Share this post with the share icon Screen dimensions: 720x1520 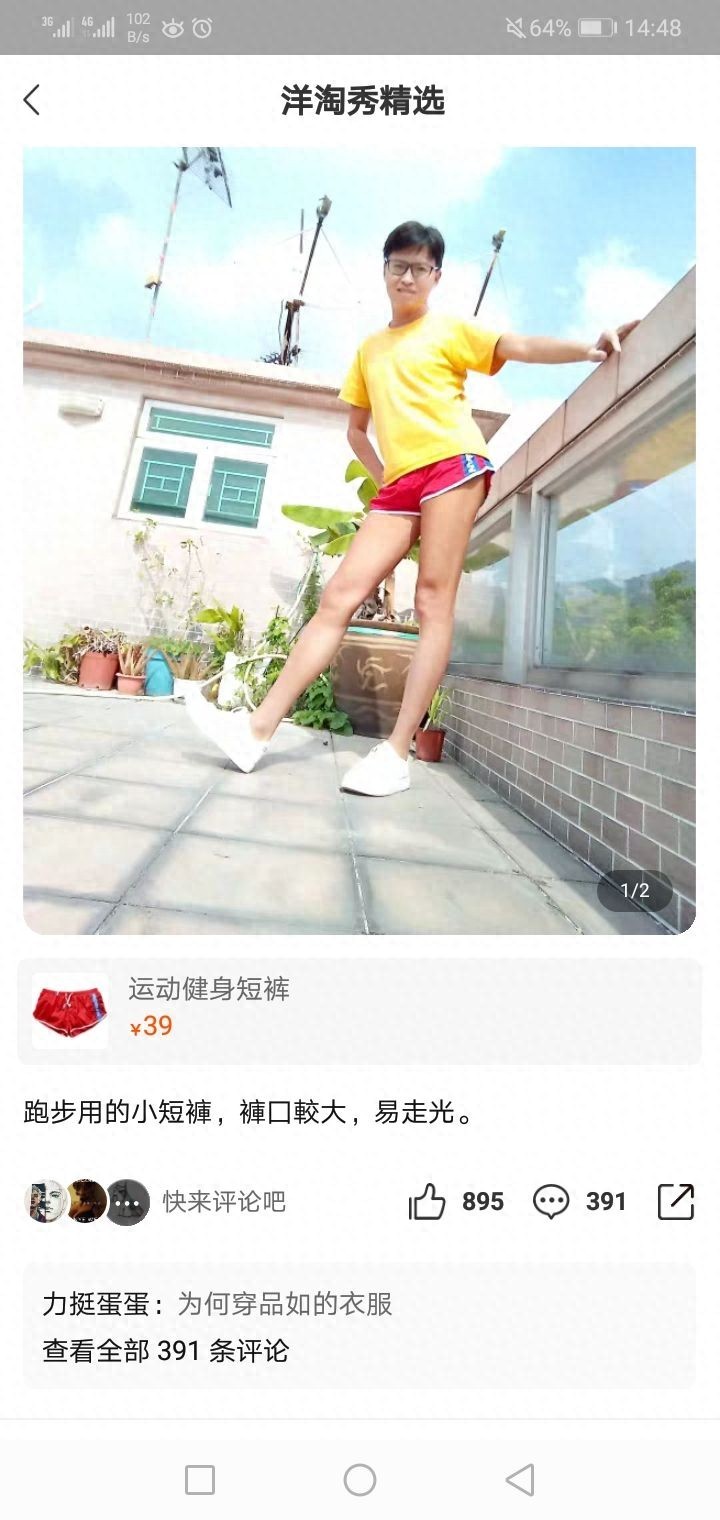676,1201
